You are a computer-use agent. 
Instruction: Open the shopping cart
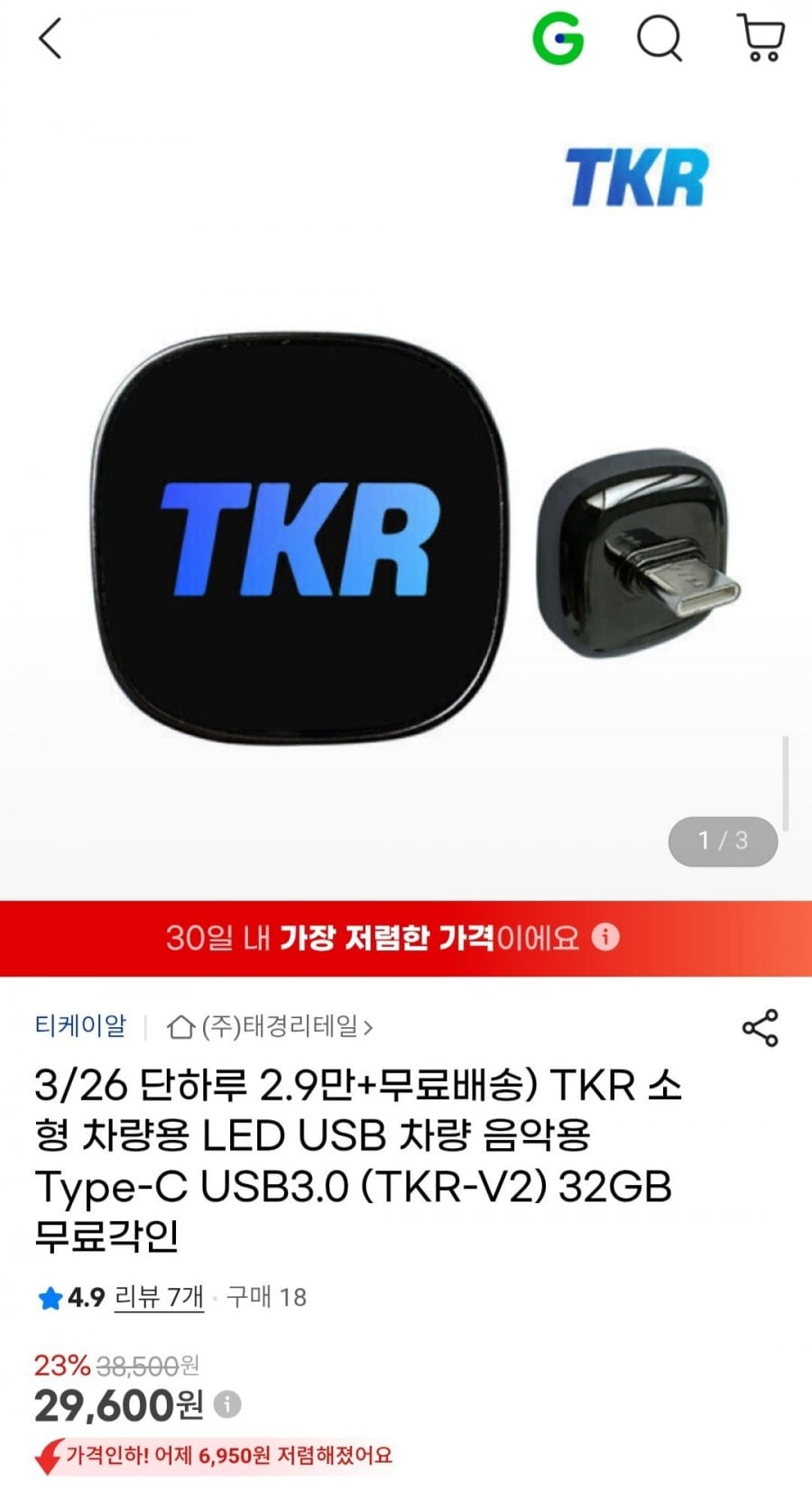[x=761, y=38]
